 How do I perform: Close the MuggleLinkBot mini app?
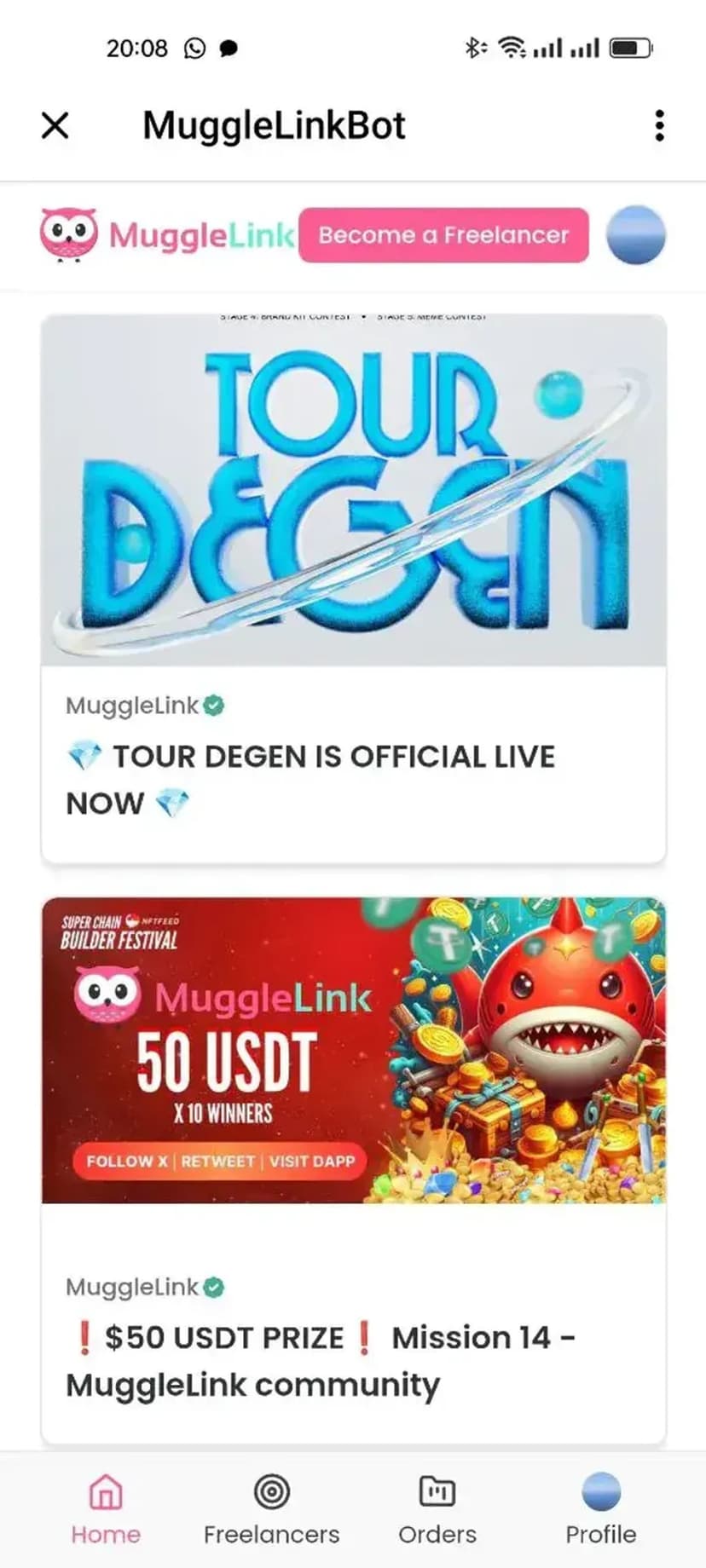pos(55,125)
